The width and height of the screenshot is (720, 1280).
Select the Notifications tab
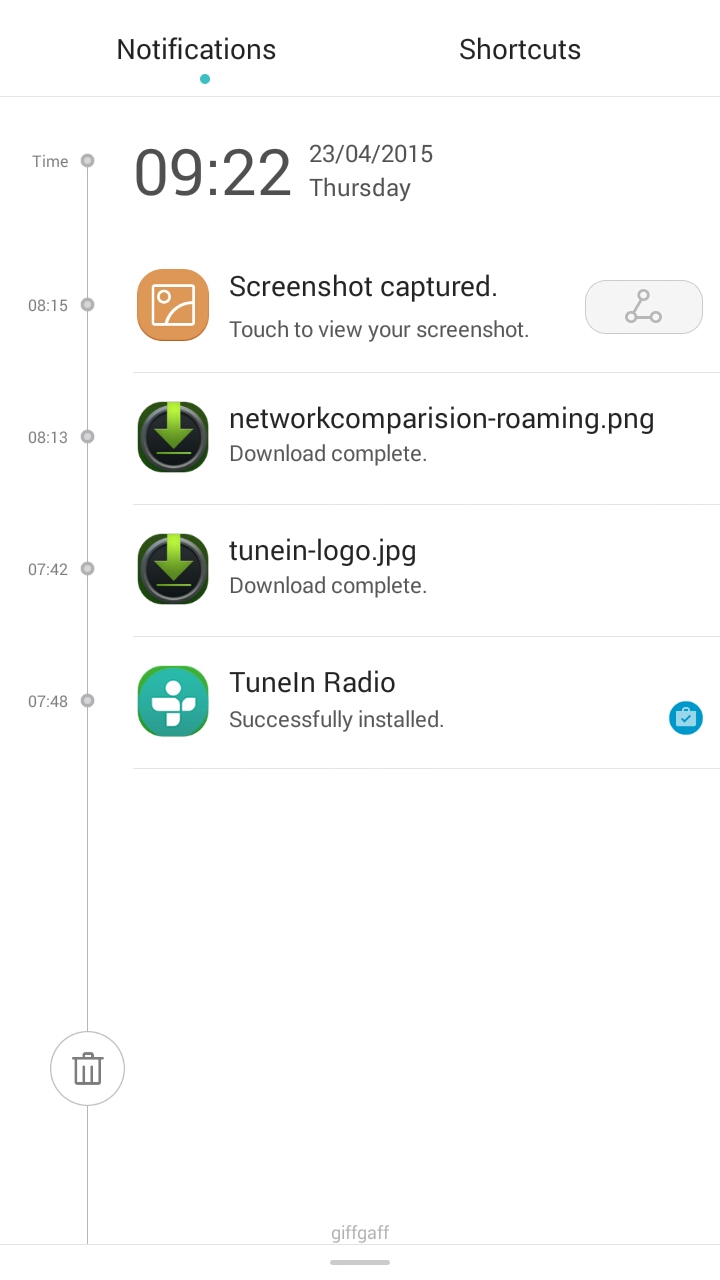196,49
